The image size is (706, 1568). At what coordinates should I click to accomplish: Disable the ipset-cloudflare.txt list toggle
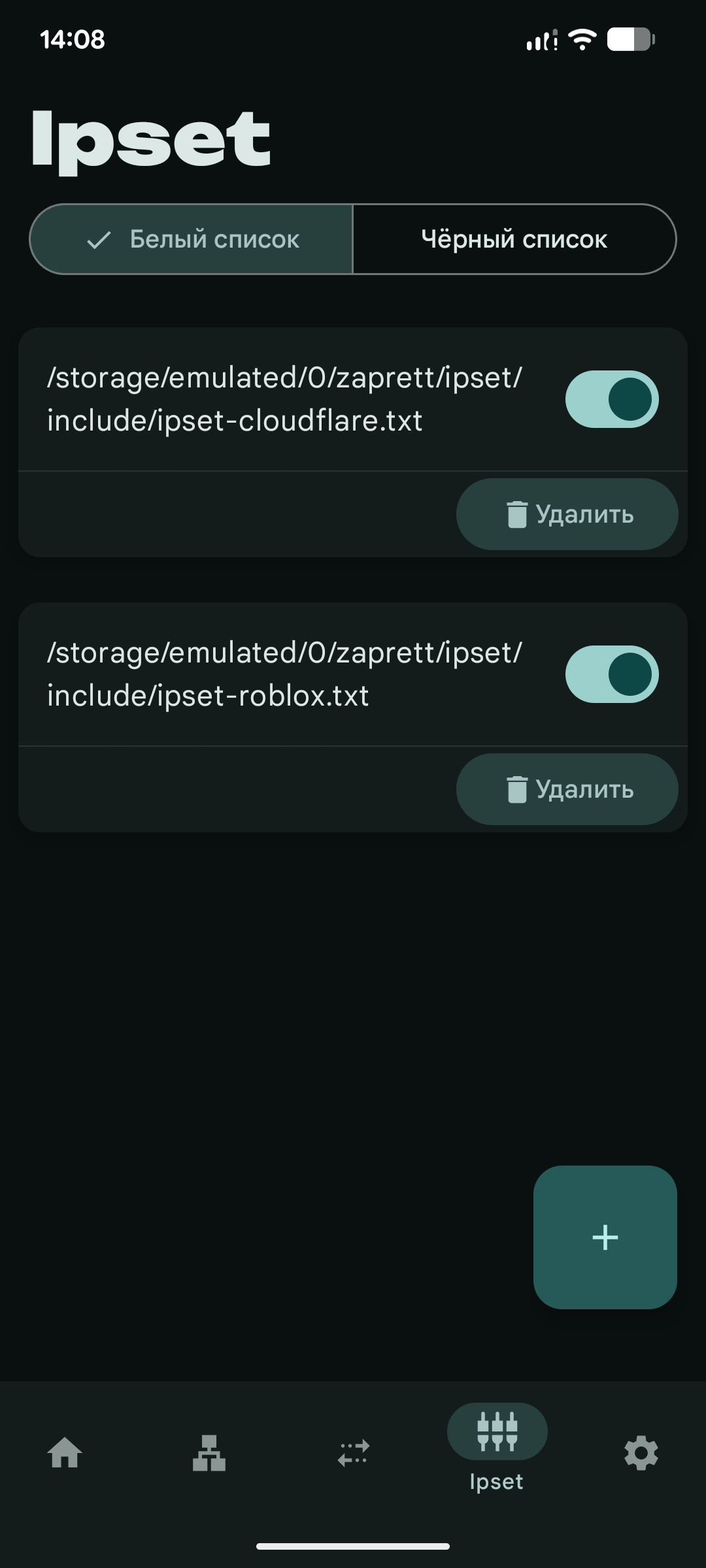tap(611, 399)
